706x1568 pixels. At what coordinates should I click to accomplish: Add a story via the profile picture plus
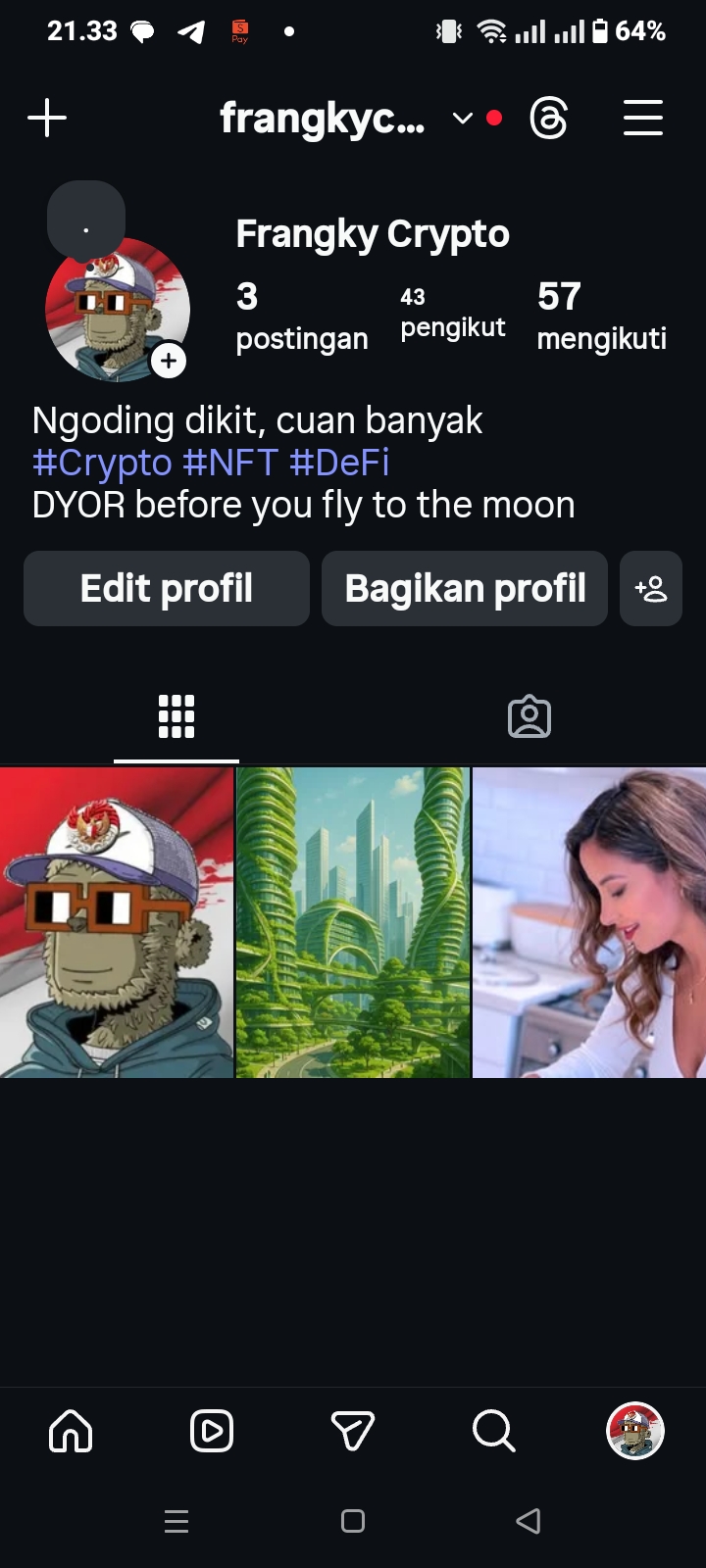coord(169,361)
